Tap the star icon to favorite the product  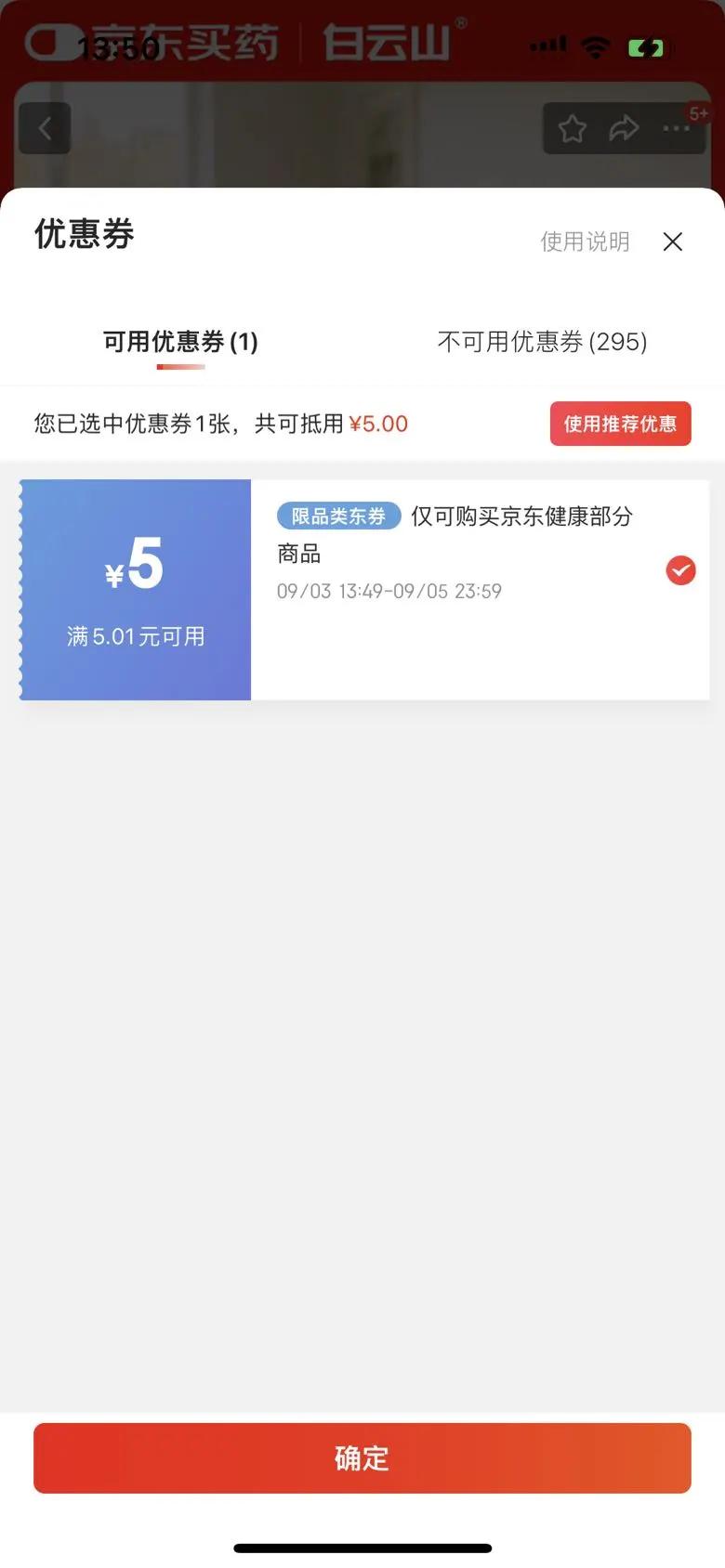pyautogui.click(x=571, y=129)
